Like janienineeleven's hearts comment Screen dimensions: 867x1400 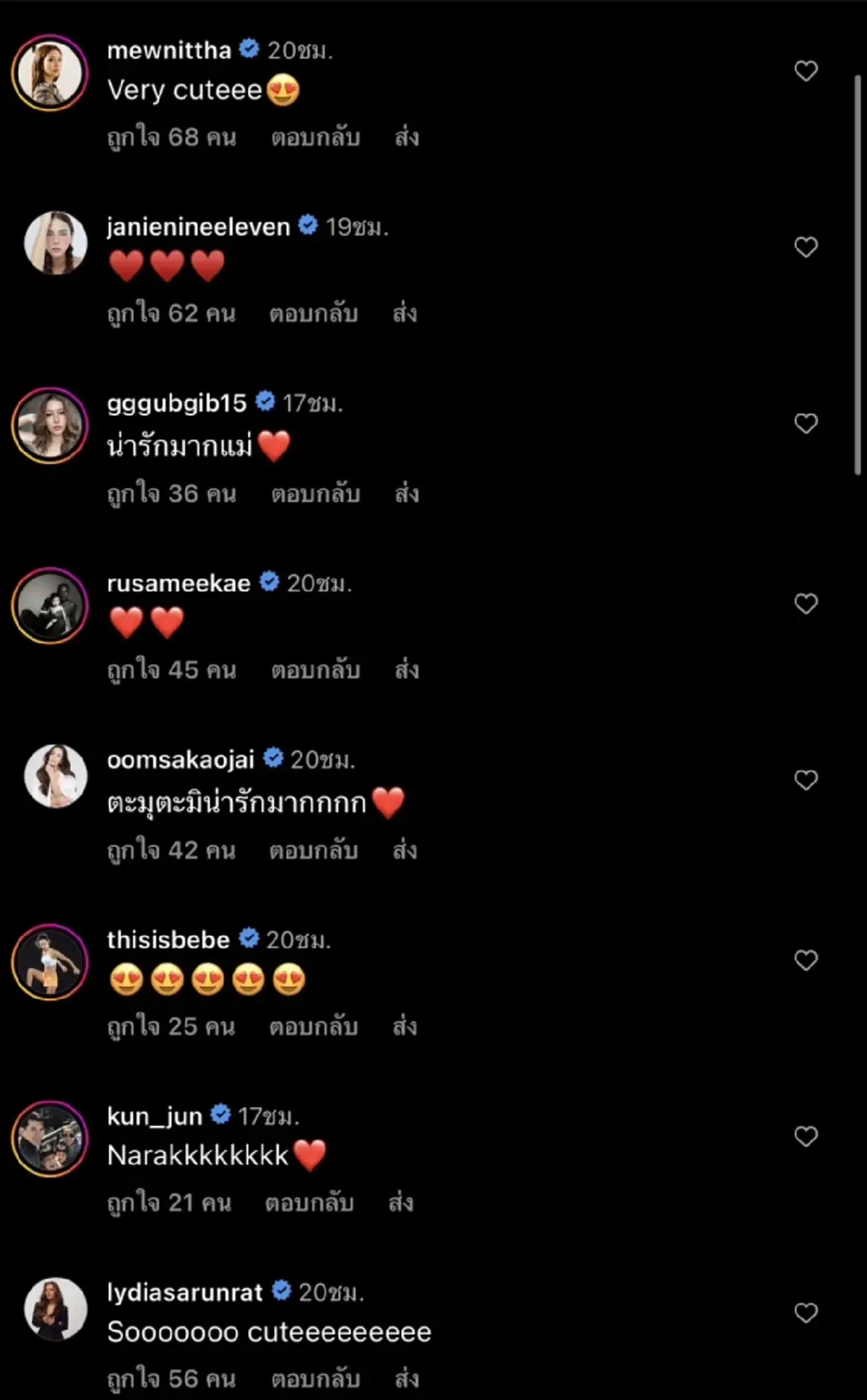[x=806, y=247]
